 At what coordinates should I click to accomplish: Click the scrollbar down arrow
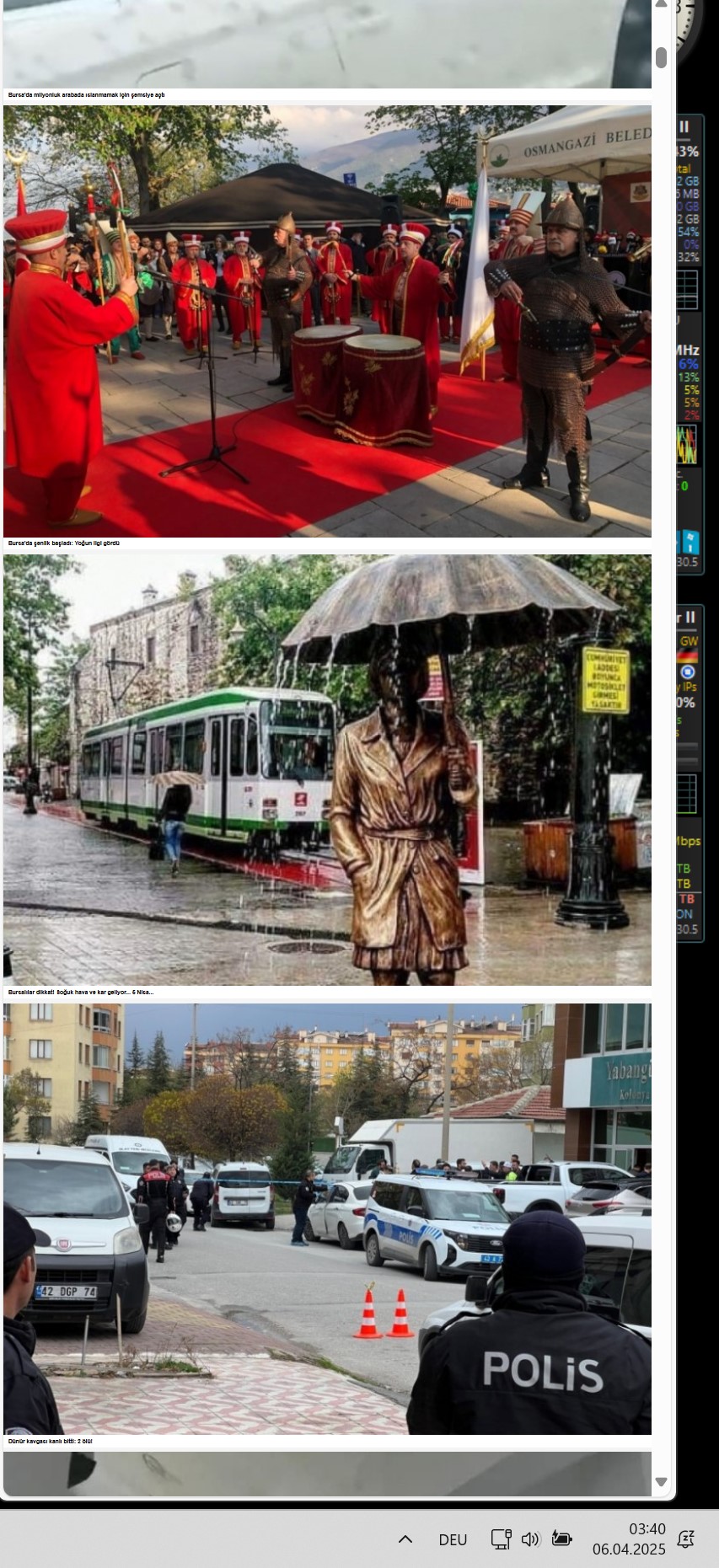click(661, 1482)
